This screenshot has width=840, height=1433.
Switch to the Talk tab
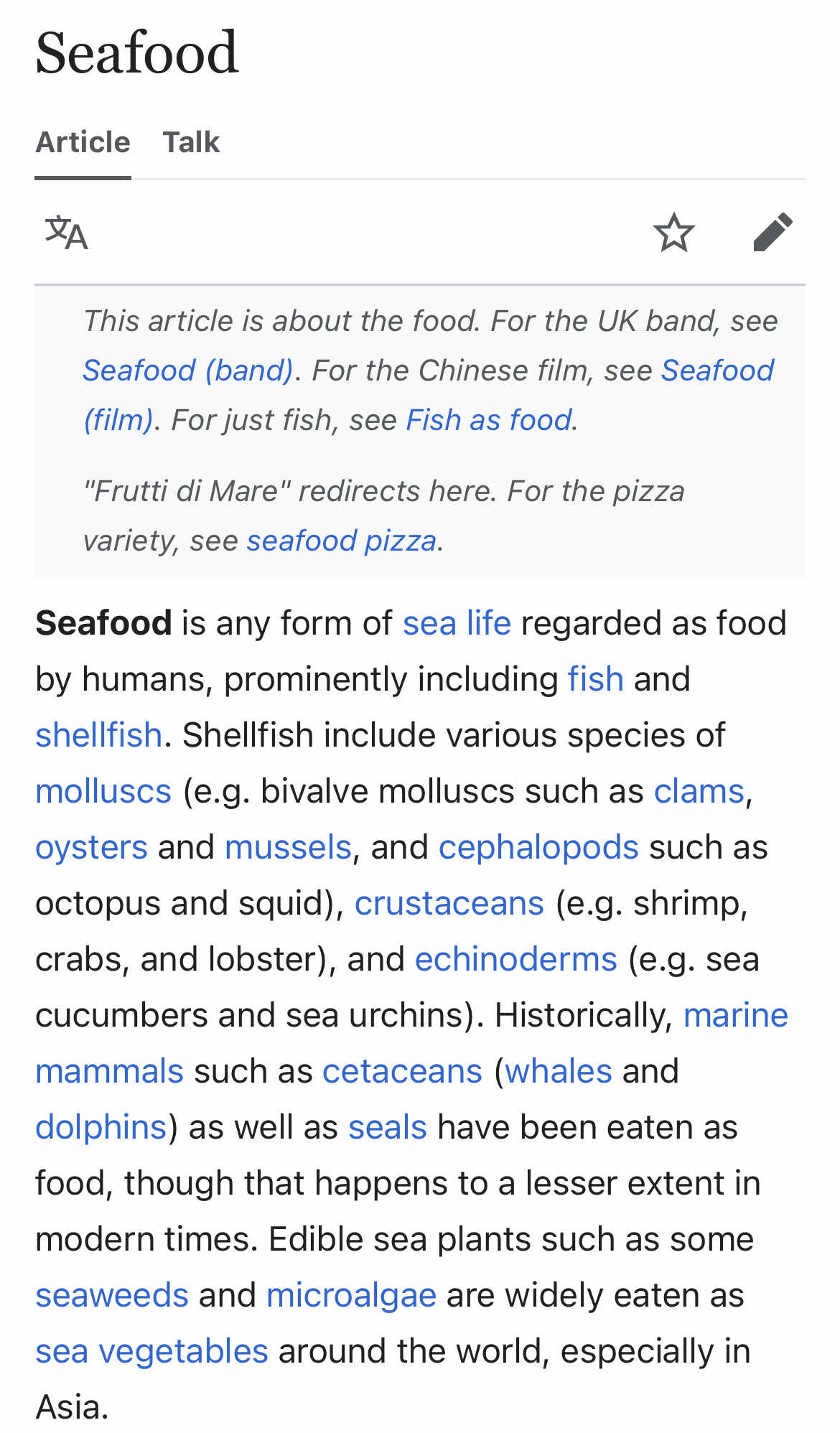tap(191, 142)
